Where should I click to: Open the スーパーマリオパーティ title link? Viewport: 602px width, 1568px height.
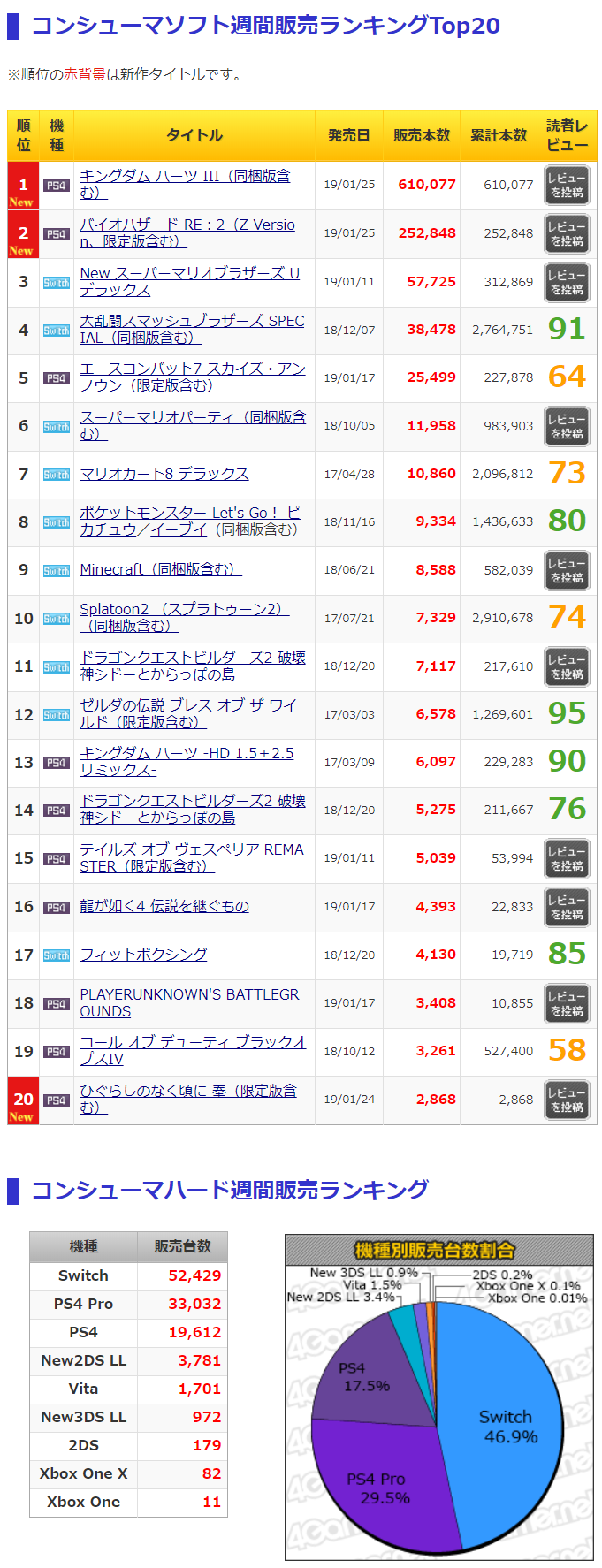(x=192, y=417)
